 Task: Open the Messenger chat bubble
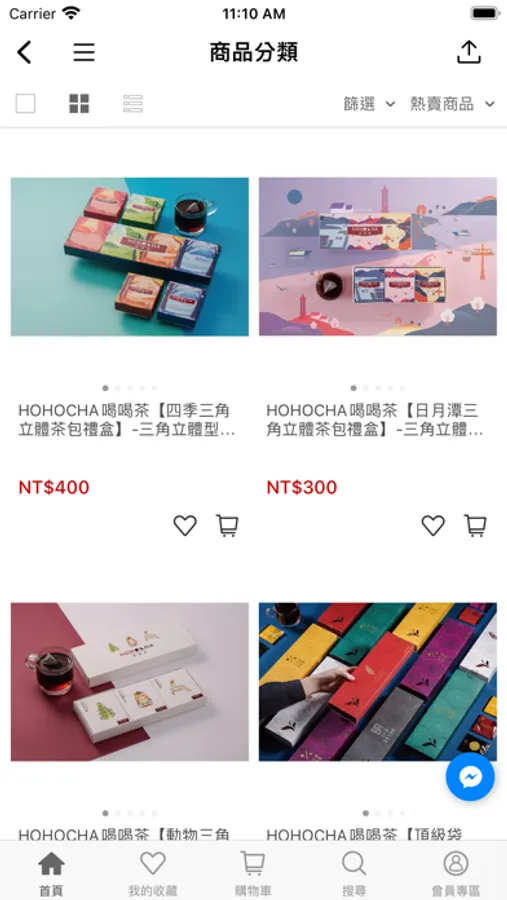click(470, 777)
